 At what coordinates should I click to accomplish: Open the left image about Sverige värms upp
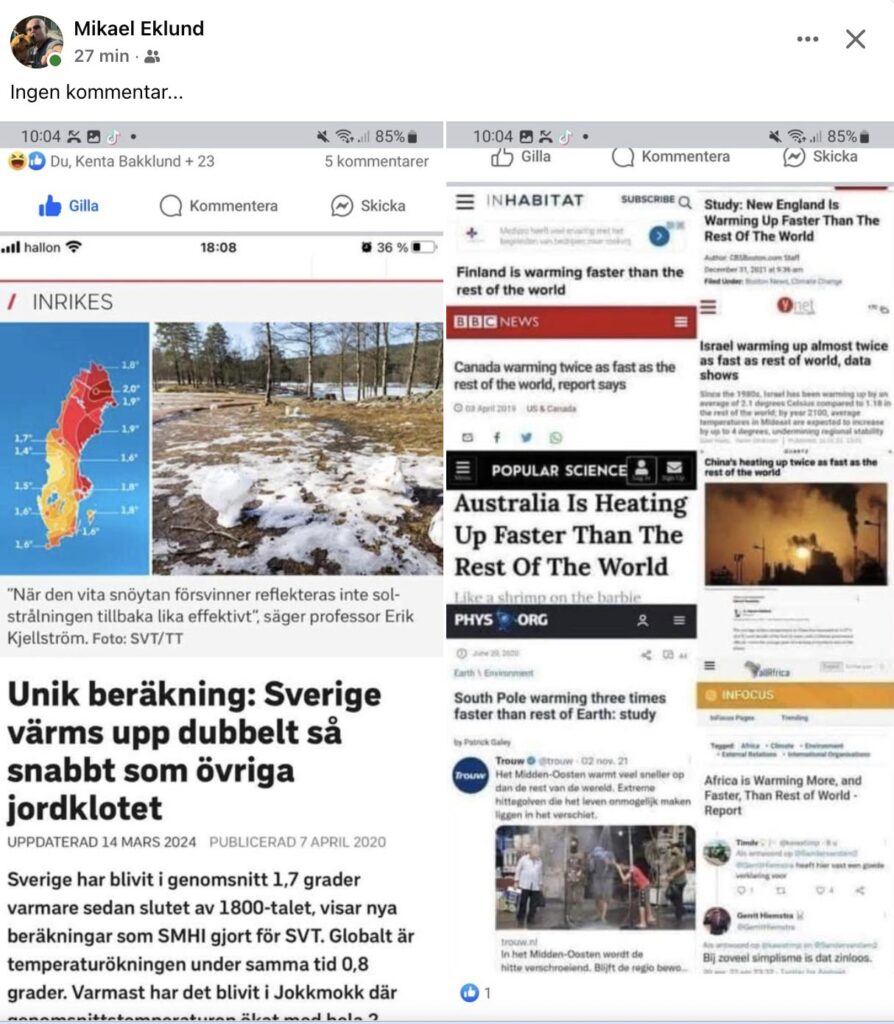222,570
